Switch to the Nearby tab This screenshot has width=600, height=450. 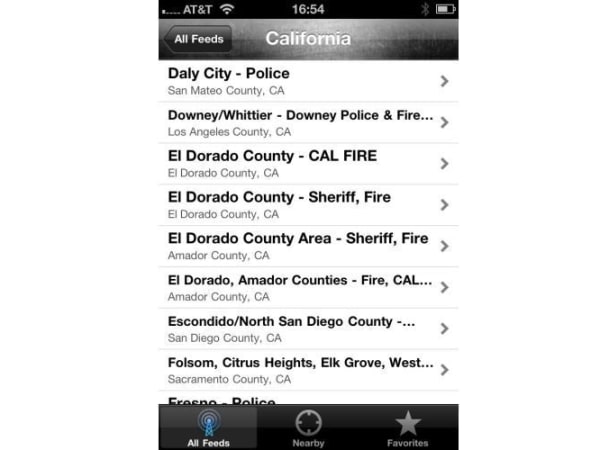308,428
